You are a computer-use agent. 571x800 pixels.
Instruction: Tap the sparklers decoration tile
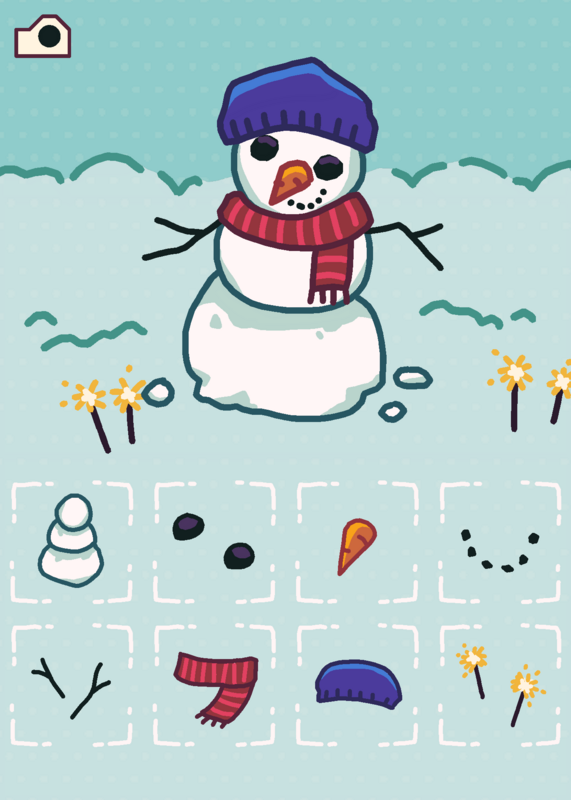tap(500, 685)
